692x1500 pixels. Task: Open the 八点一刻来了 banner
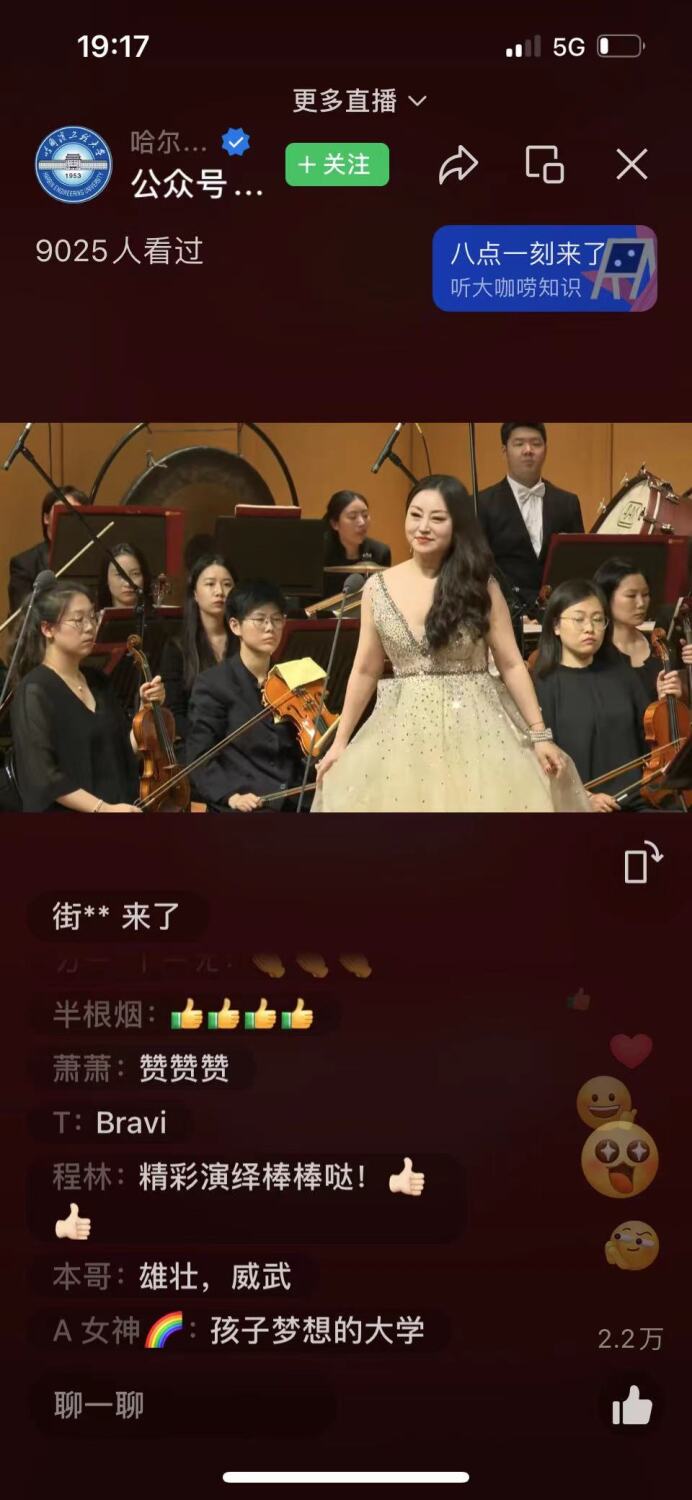[544, 268]
